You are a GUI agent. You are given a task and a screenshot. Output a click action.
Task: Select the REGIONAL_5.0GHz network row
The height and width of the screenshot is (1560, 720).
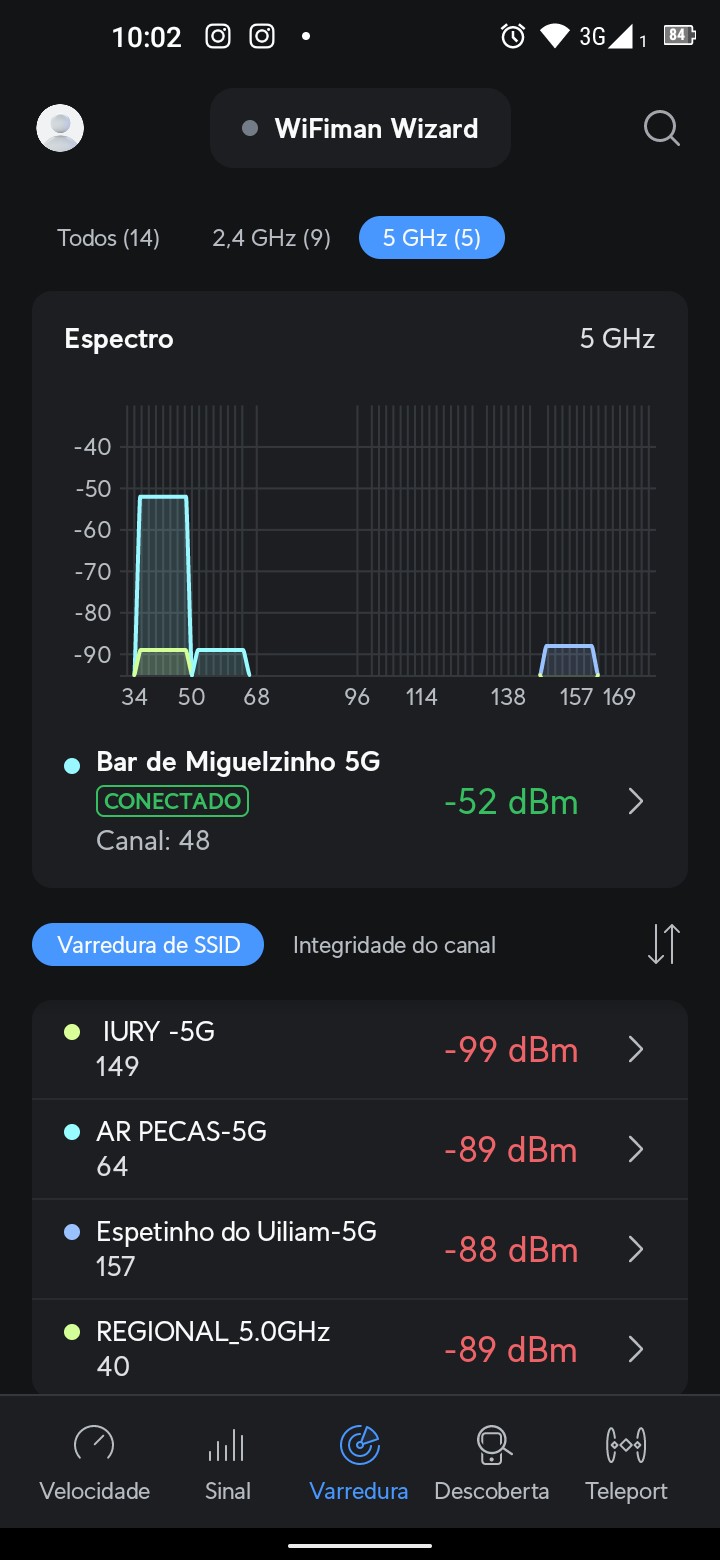[360, 1349]
